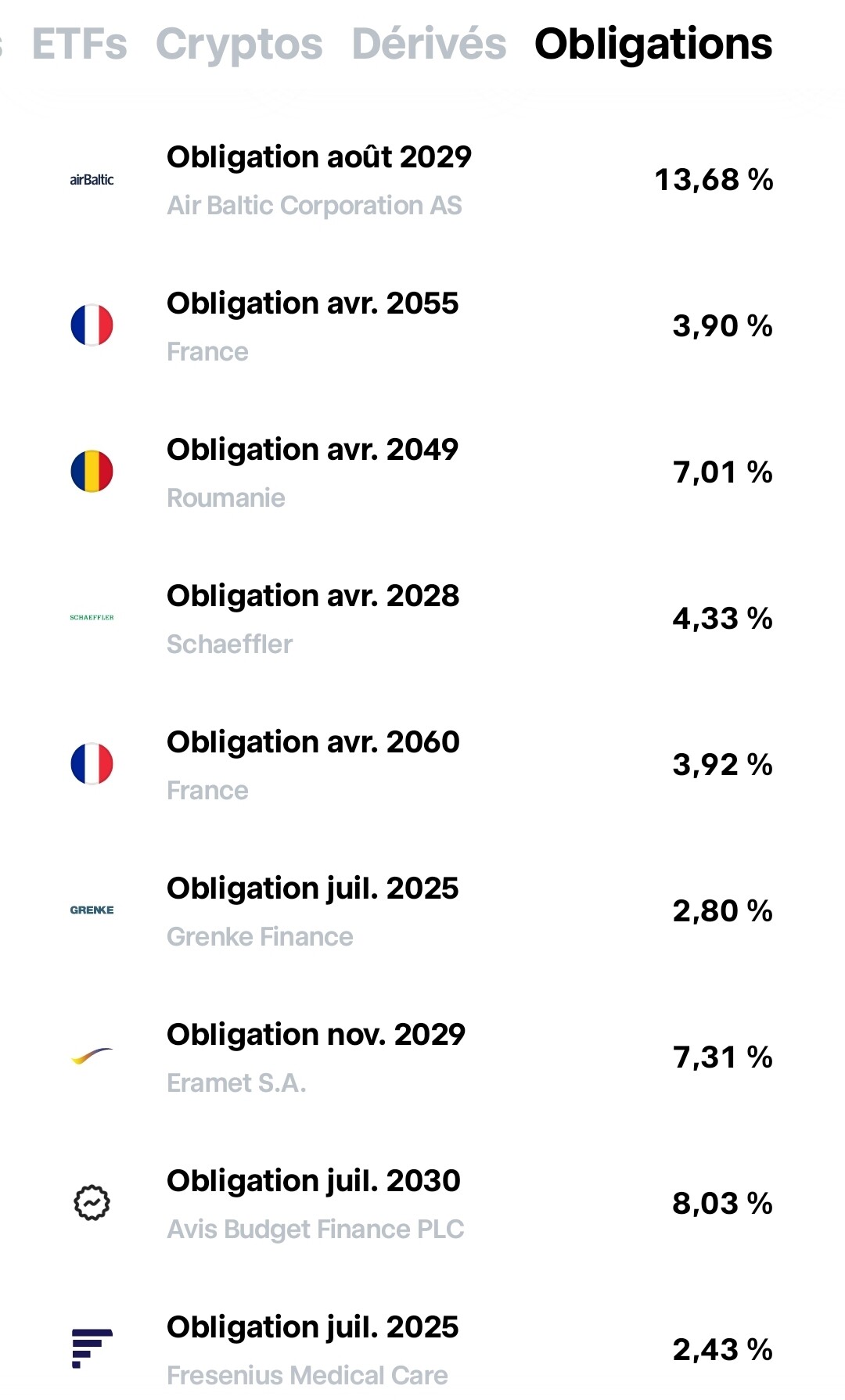This screenshot has height=1400, width=845.
Task: Switch to the Cryptos tab
Action: 239,45
